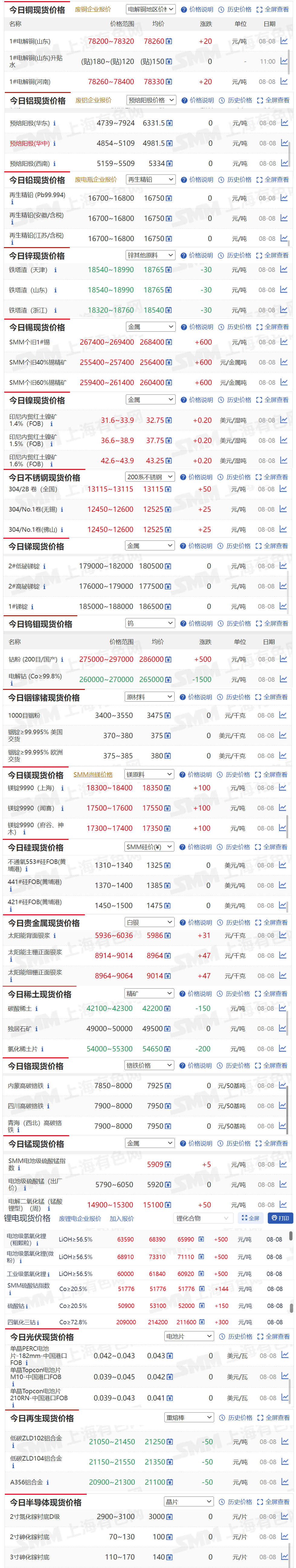296x1568 pixels.
Task: Open the 重熔棒 dropdown in 再生现货价格
Action: click(188, 1418)
